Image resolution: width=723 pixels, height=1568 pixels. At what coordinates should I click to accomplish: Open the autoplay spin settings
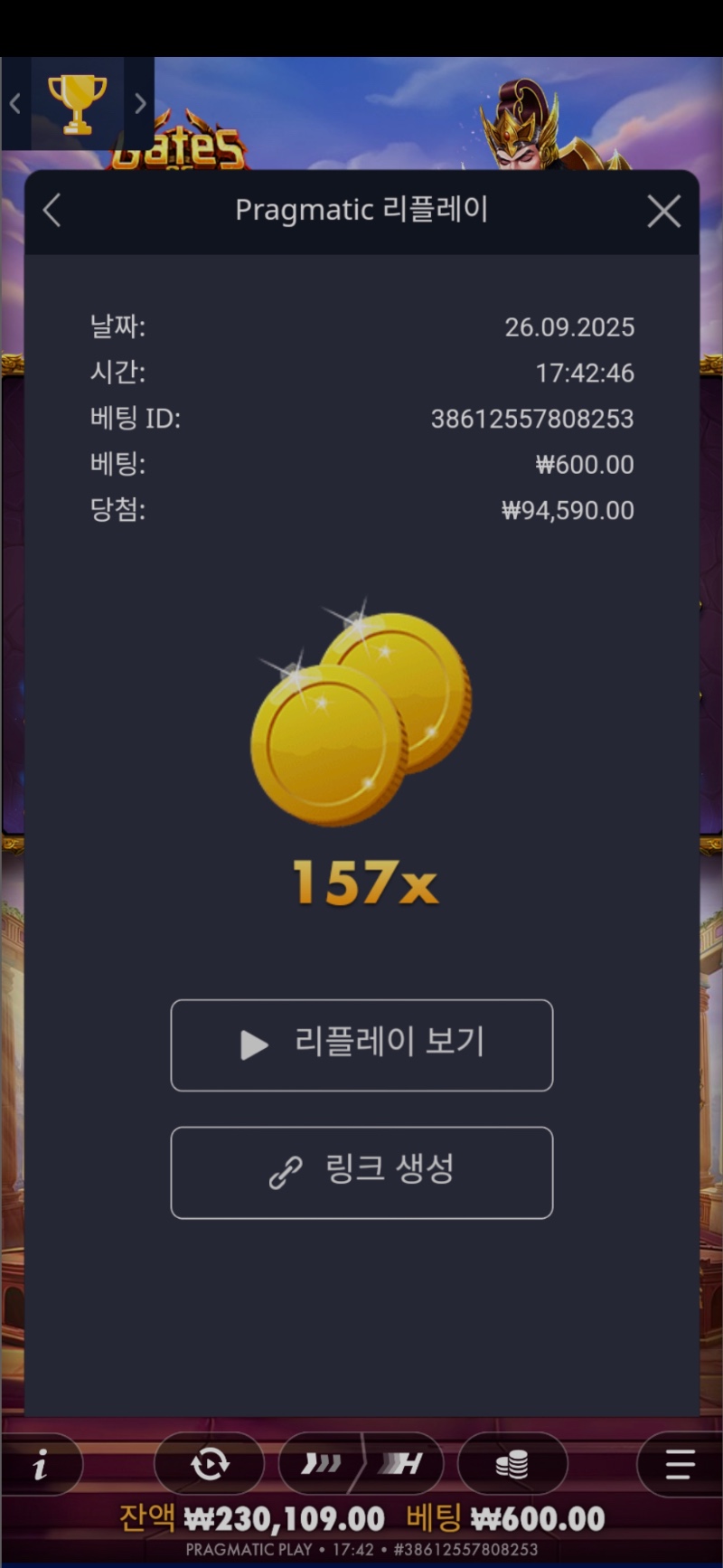coord(210,1463)
